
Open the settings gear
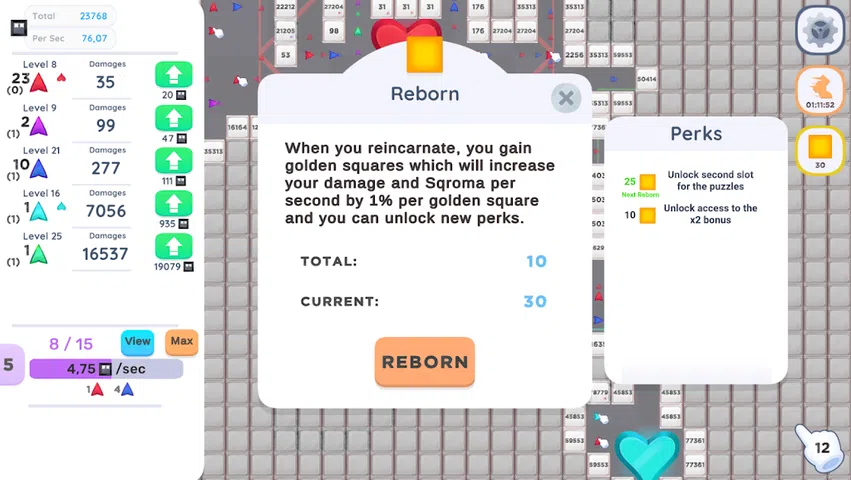click(x=820, y=30)
